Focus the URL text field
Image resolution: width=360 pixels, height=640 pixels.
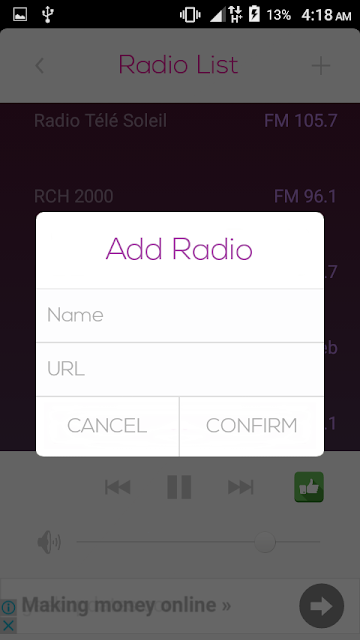point(180,369)
